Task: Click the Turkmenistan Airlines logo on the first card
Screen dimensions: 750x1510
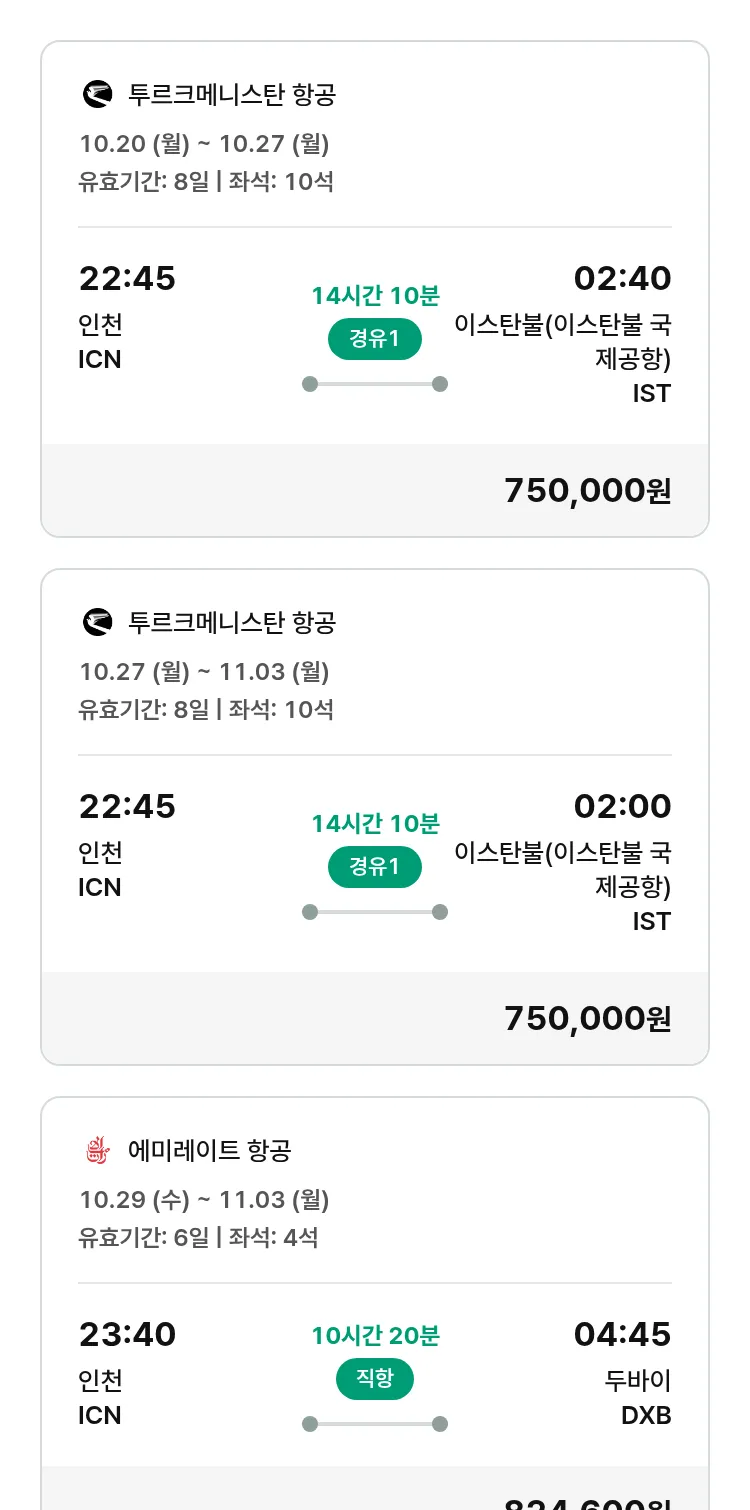Action: (95, 92)
